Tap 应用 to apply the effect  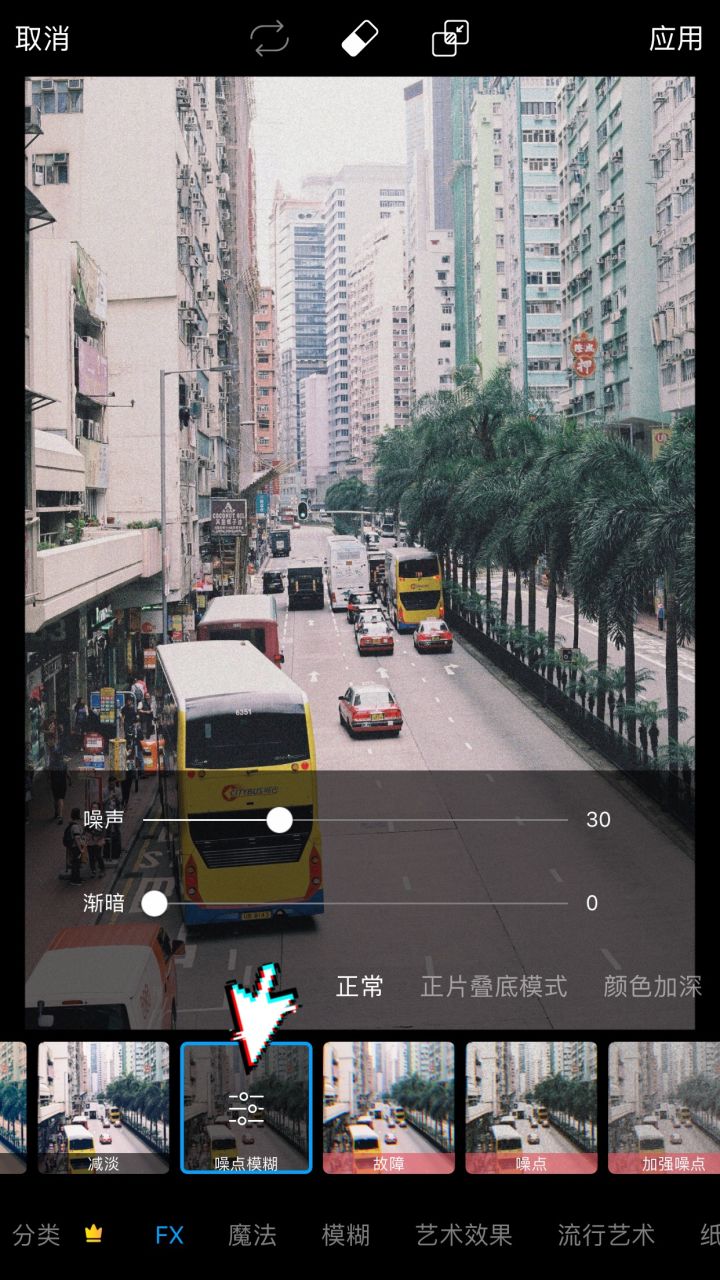point(676,39)
